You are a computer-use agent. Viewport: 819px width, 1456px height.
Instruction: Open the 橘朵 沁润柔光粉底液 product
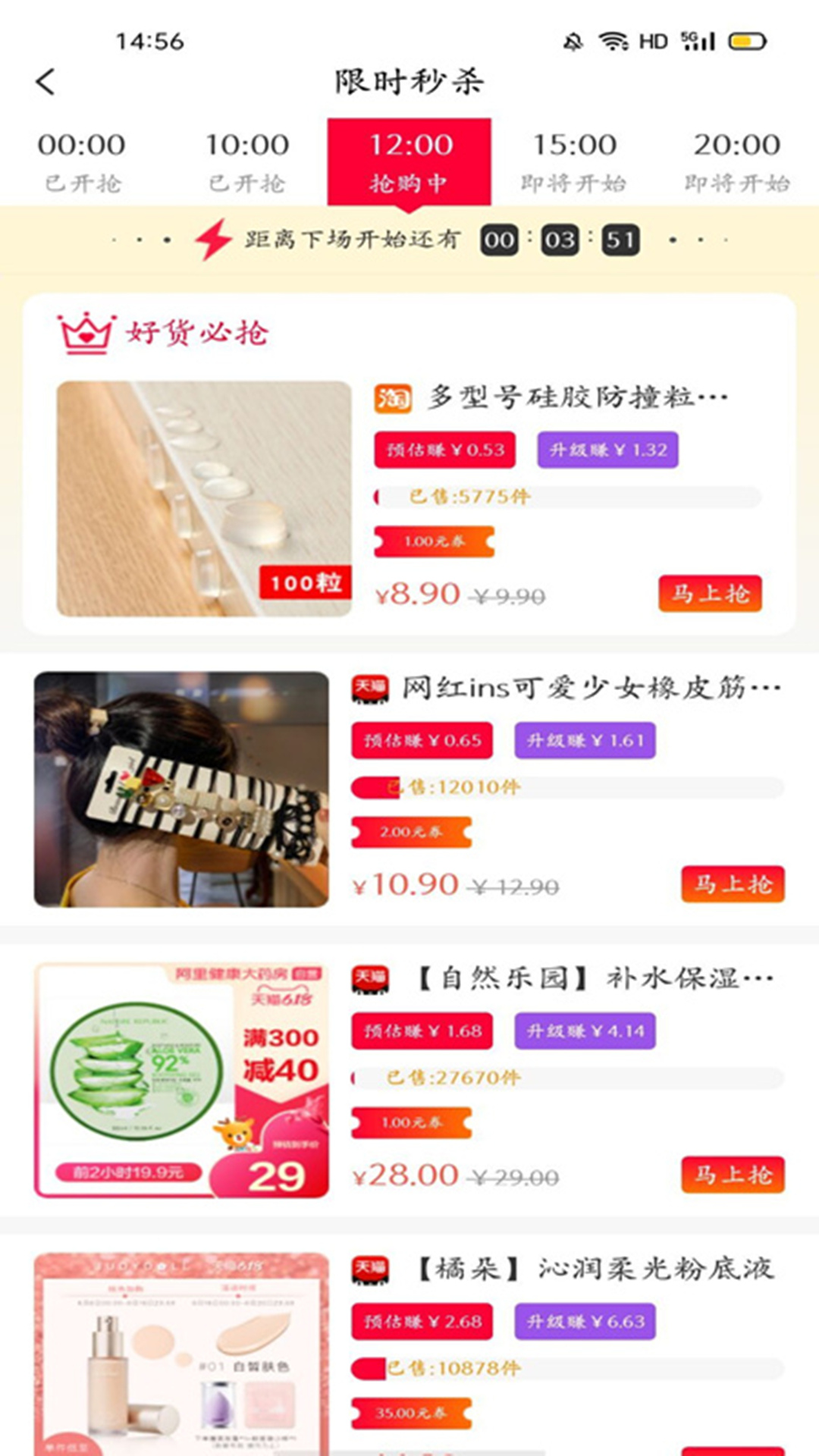[x=595, y=1268]
